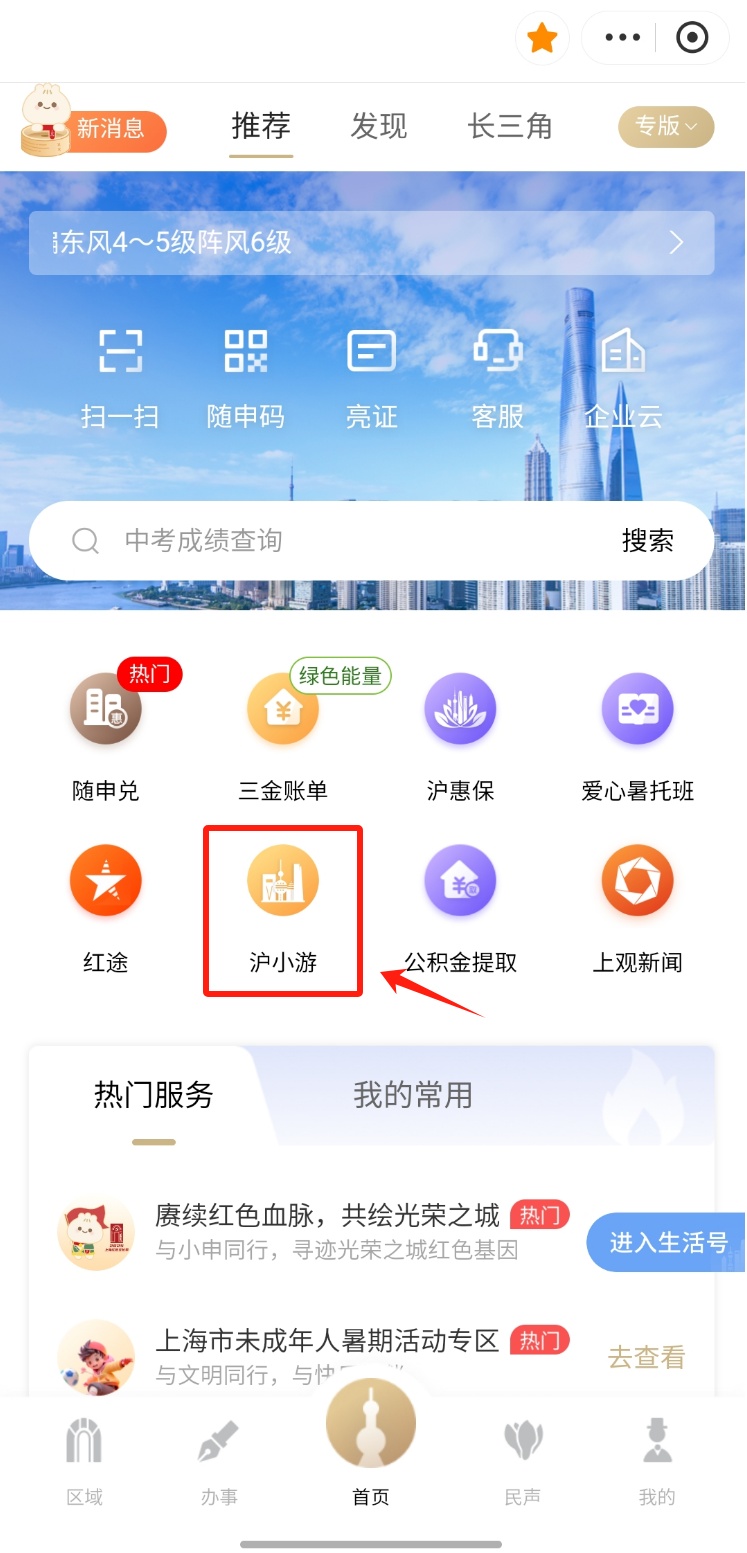747x1553 pixels.
Task: Open 亮证 certificates
Action: click(371, 378)
